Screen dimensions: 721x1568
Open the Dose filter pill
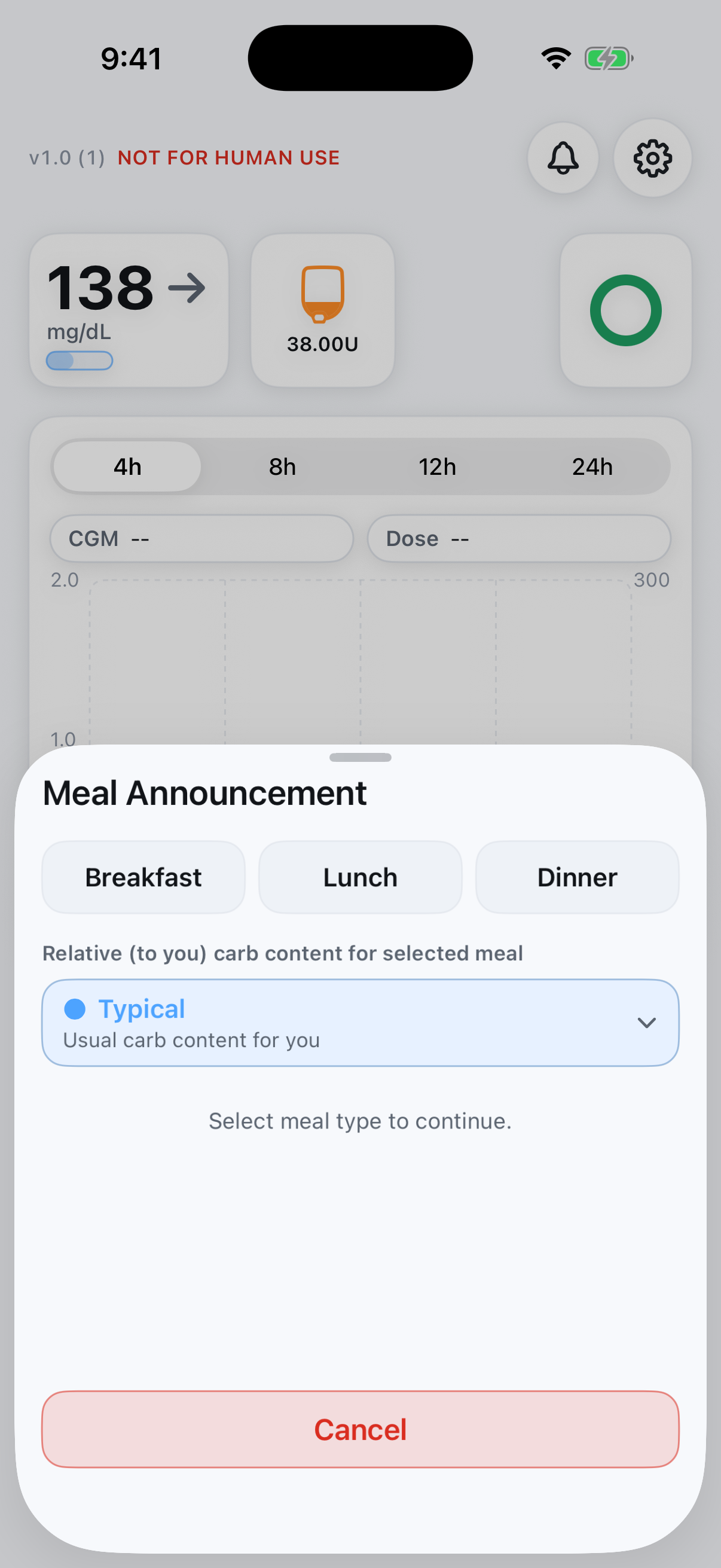click(x=518, y=538)
